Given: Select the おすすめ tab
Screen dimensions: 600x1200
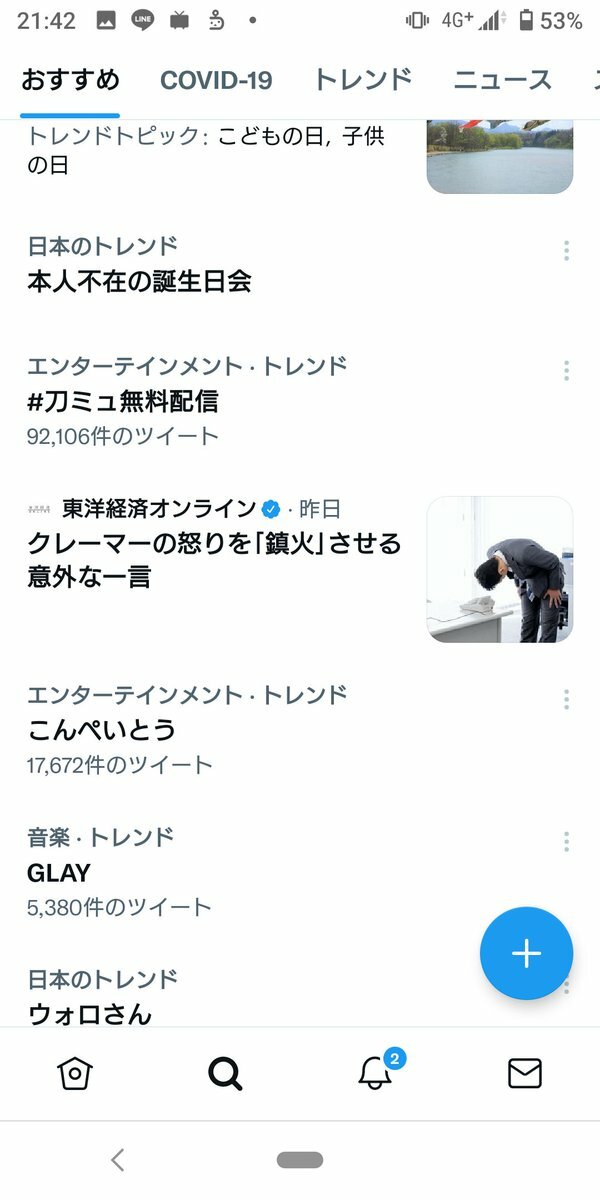Looking at the screenshot, I should 70,80.
